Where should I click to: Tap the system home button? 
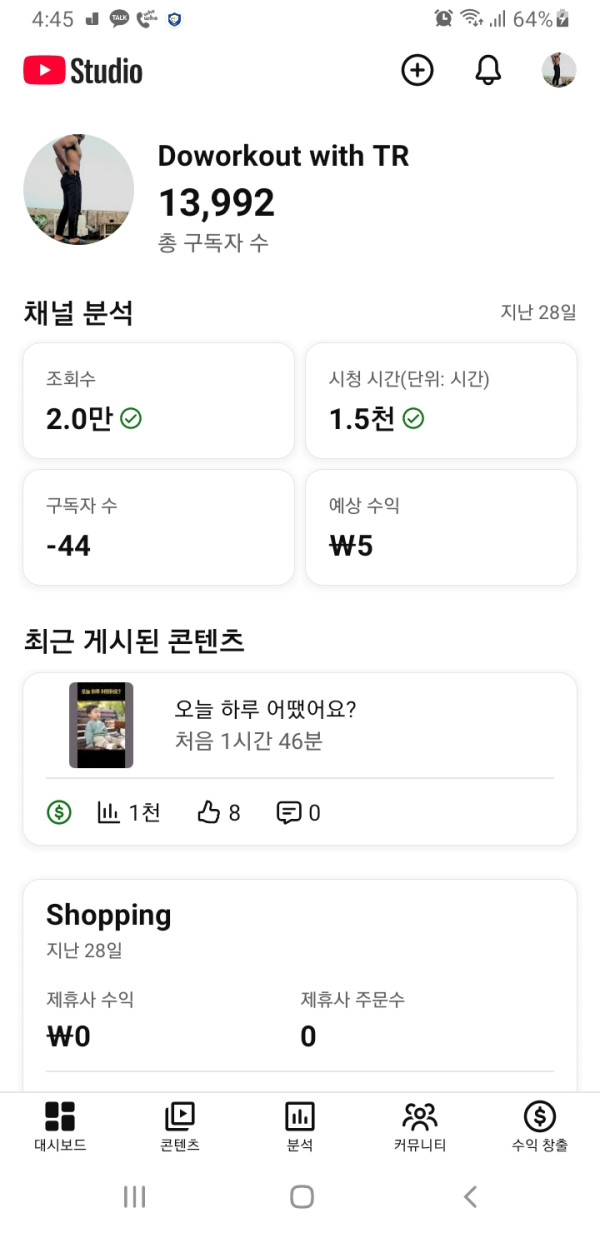[301, 1197]
